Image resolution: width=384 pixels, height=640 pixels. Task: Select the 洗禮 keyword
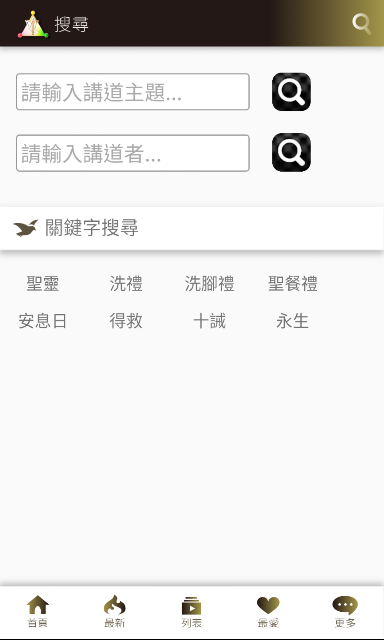(126, 284)
